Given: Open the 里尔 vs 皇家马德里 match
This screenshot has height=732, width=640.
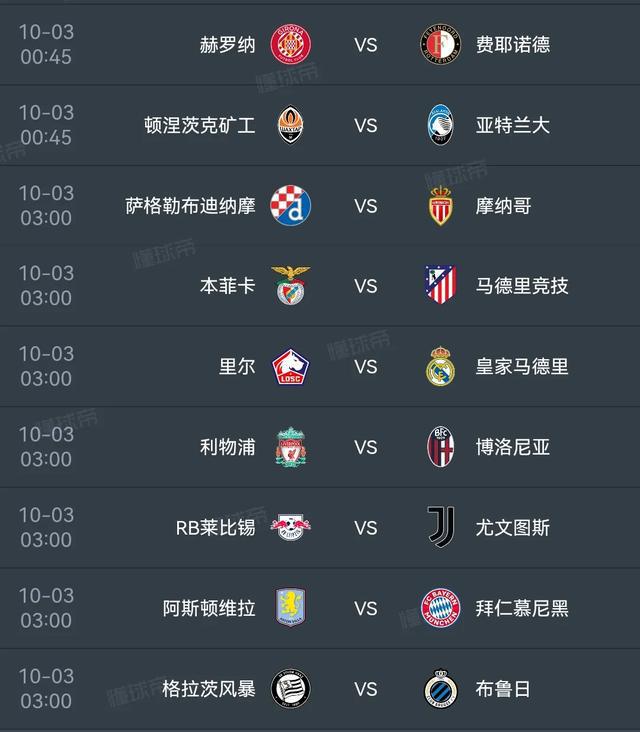Looking at the screenshot, I should pos(365,367).
